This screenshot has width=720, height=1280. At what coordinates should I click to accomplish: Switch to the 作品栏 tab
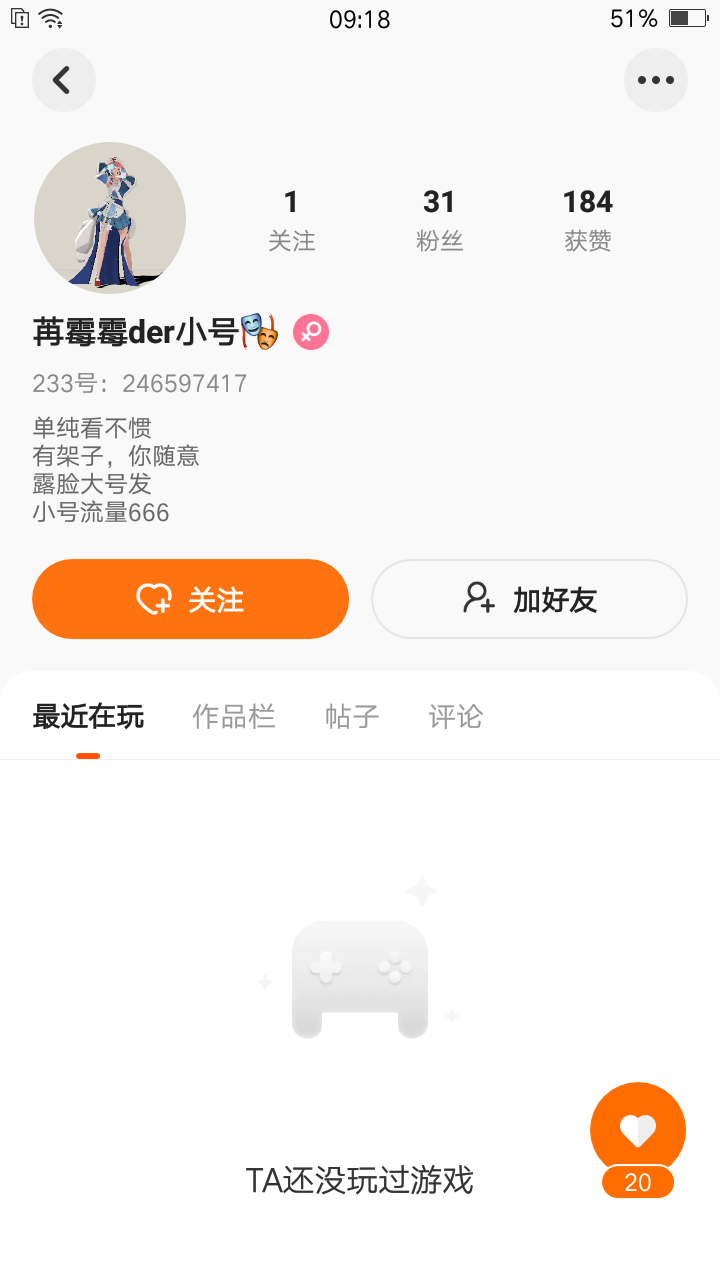point(233,716)
